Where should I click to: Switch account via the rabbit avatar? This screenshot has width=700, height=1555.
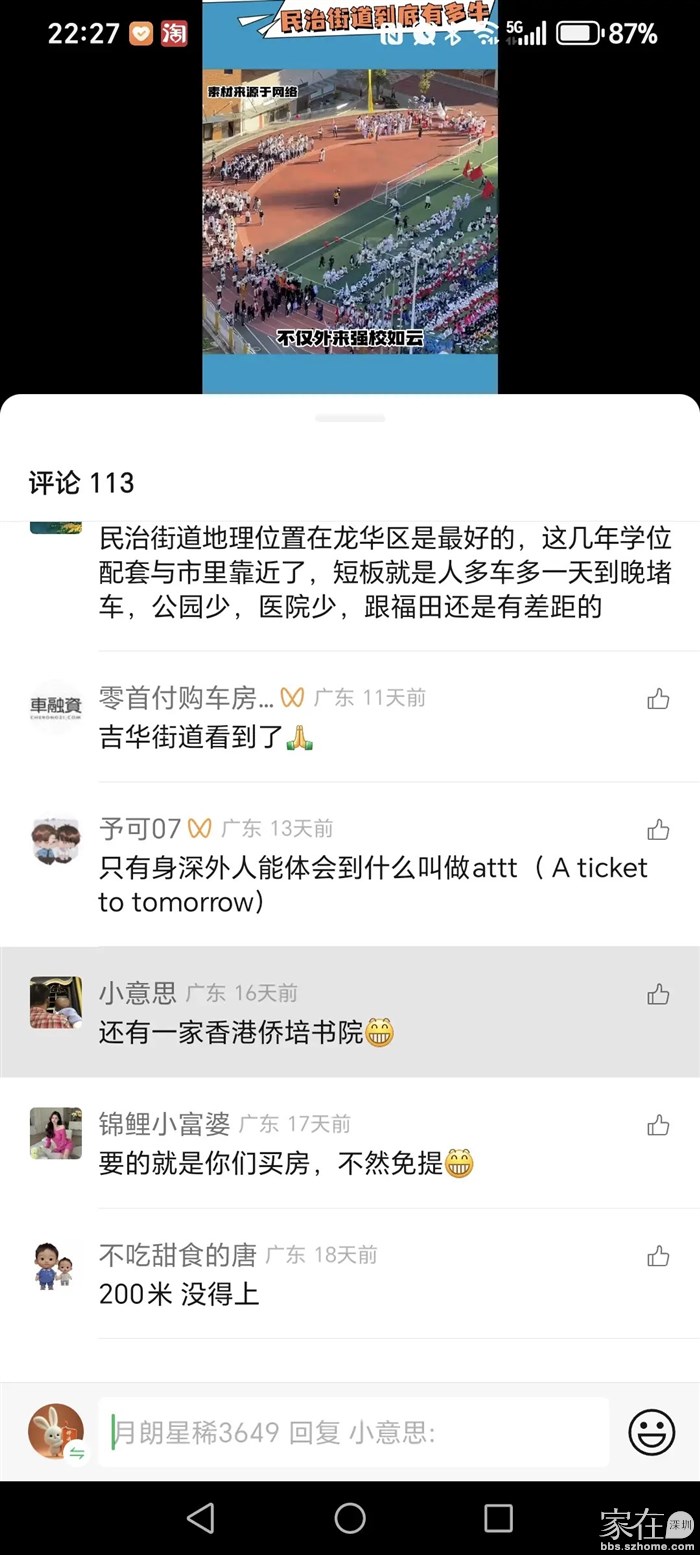56,1432
